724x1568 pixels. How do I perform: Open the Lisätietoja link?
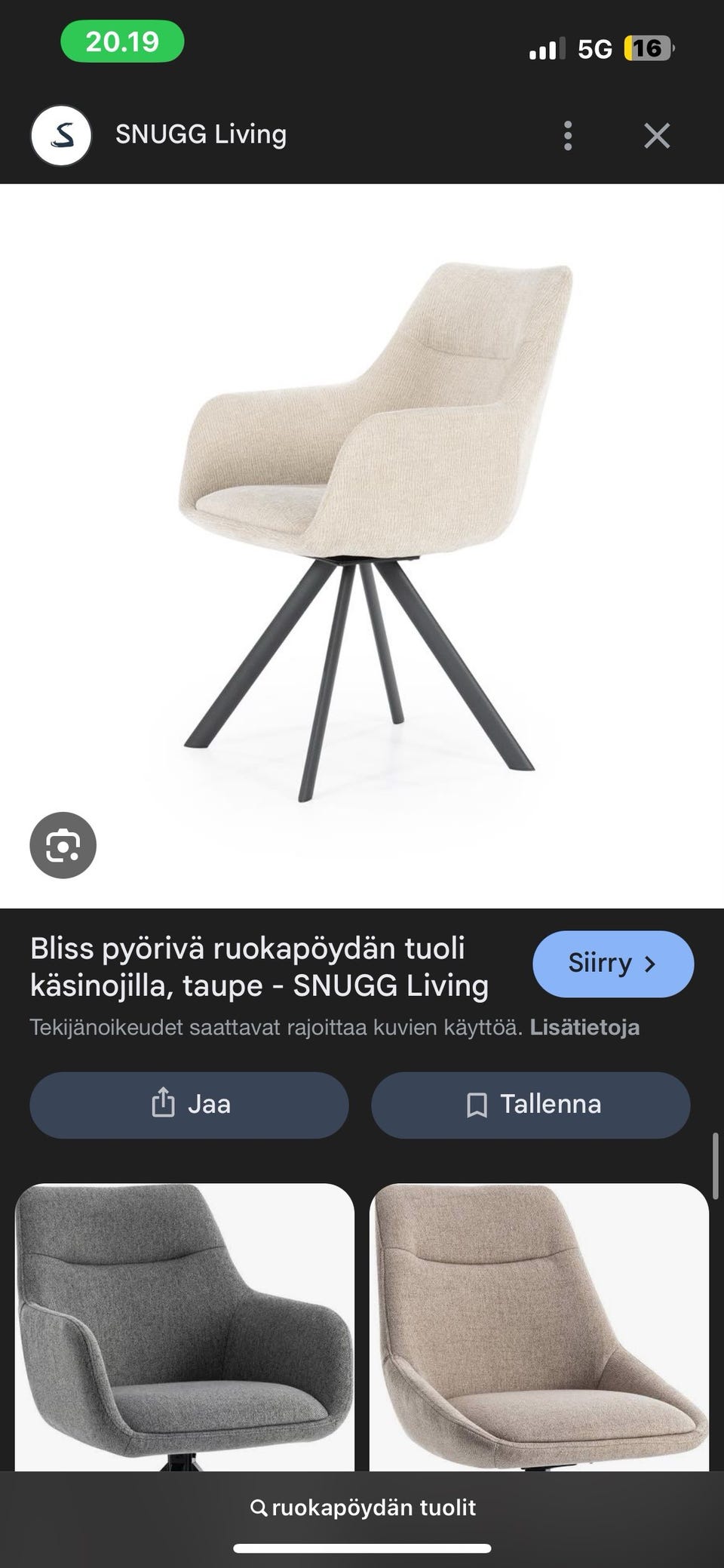[586, 1026]
